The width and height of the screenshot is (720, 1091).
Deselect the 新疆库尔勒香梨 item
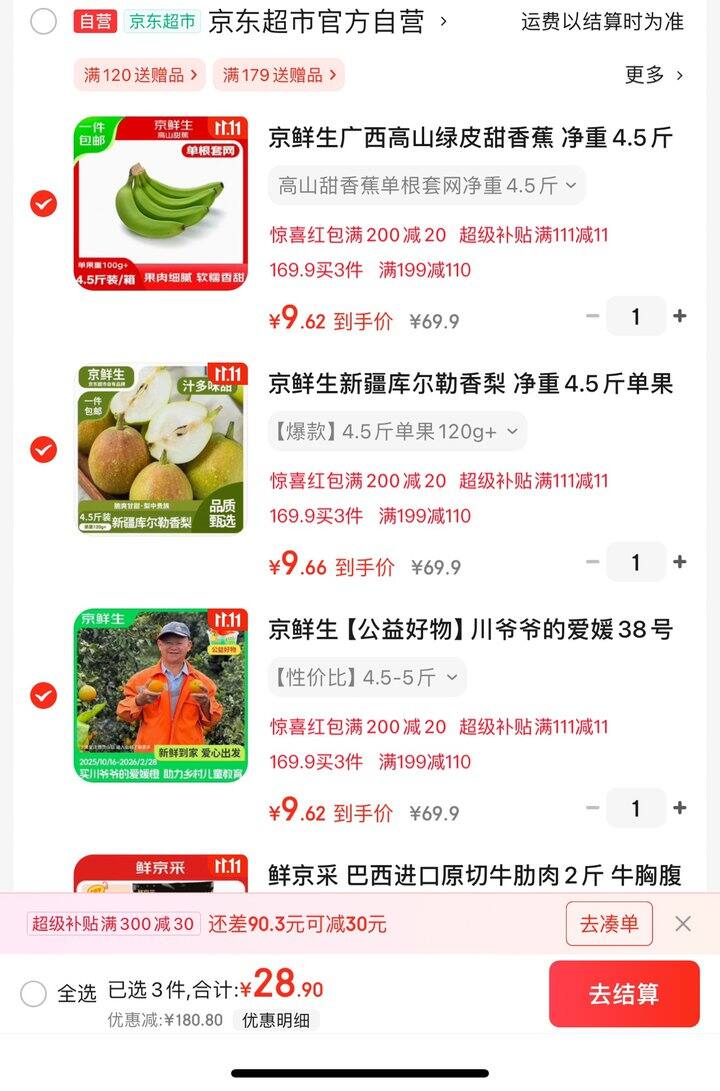point(43,450)
